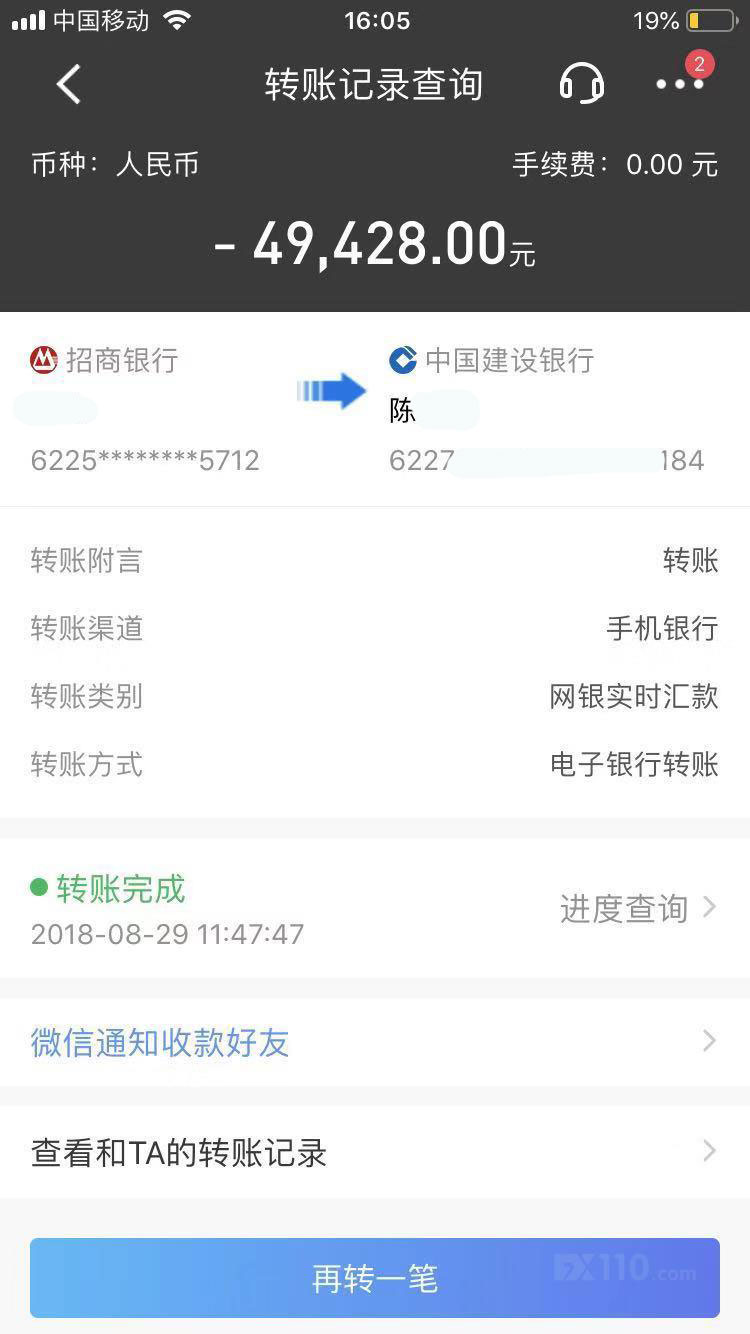Open customer service headset icon

[583, 84]
